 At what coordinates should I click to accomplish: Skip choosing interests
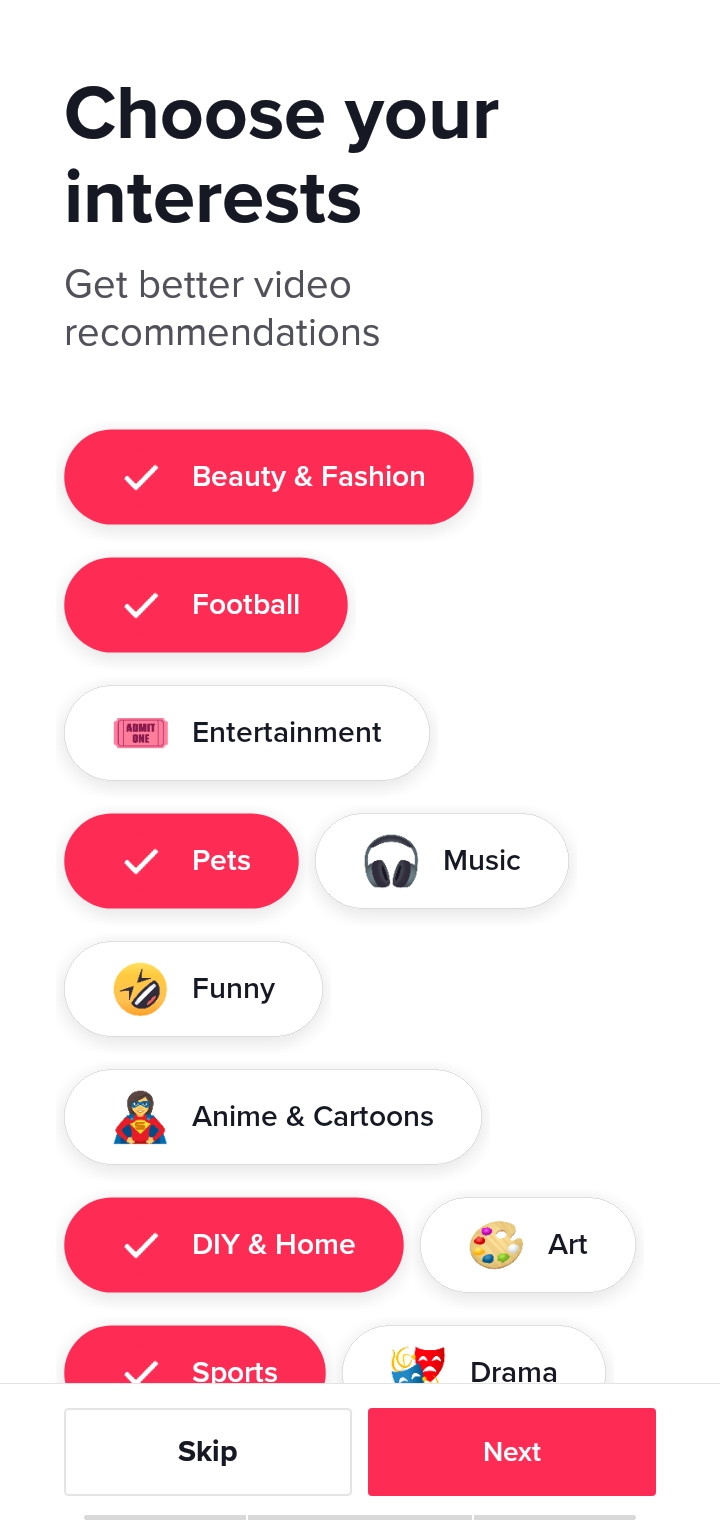pos(208,1452)
